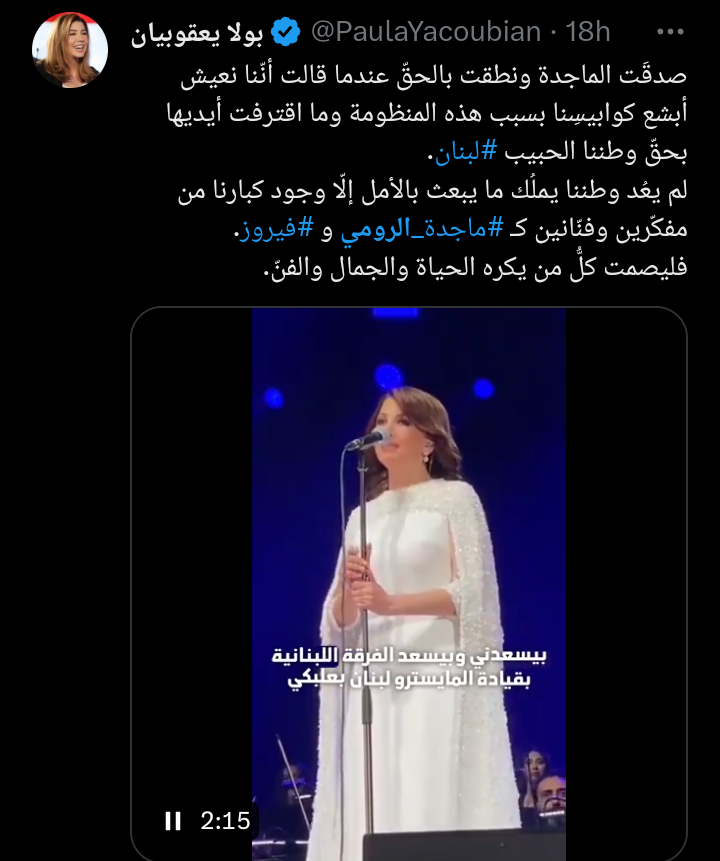Open Paula Yacoubian's profile picture
This screenshot has width=720, height=861.
click(69, 51)
